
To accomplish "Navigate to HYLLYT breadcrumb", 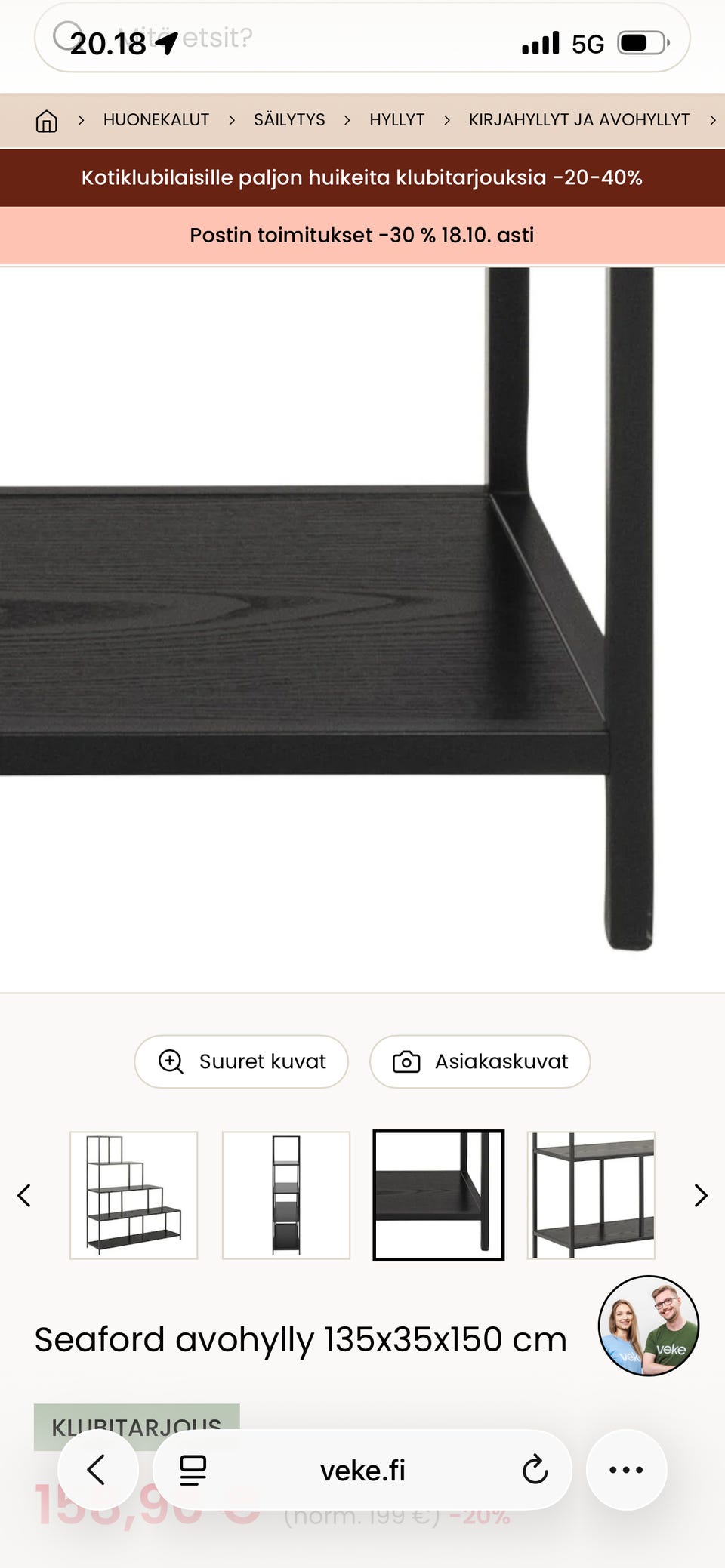I will coord(397,120).
